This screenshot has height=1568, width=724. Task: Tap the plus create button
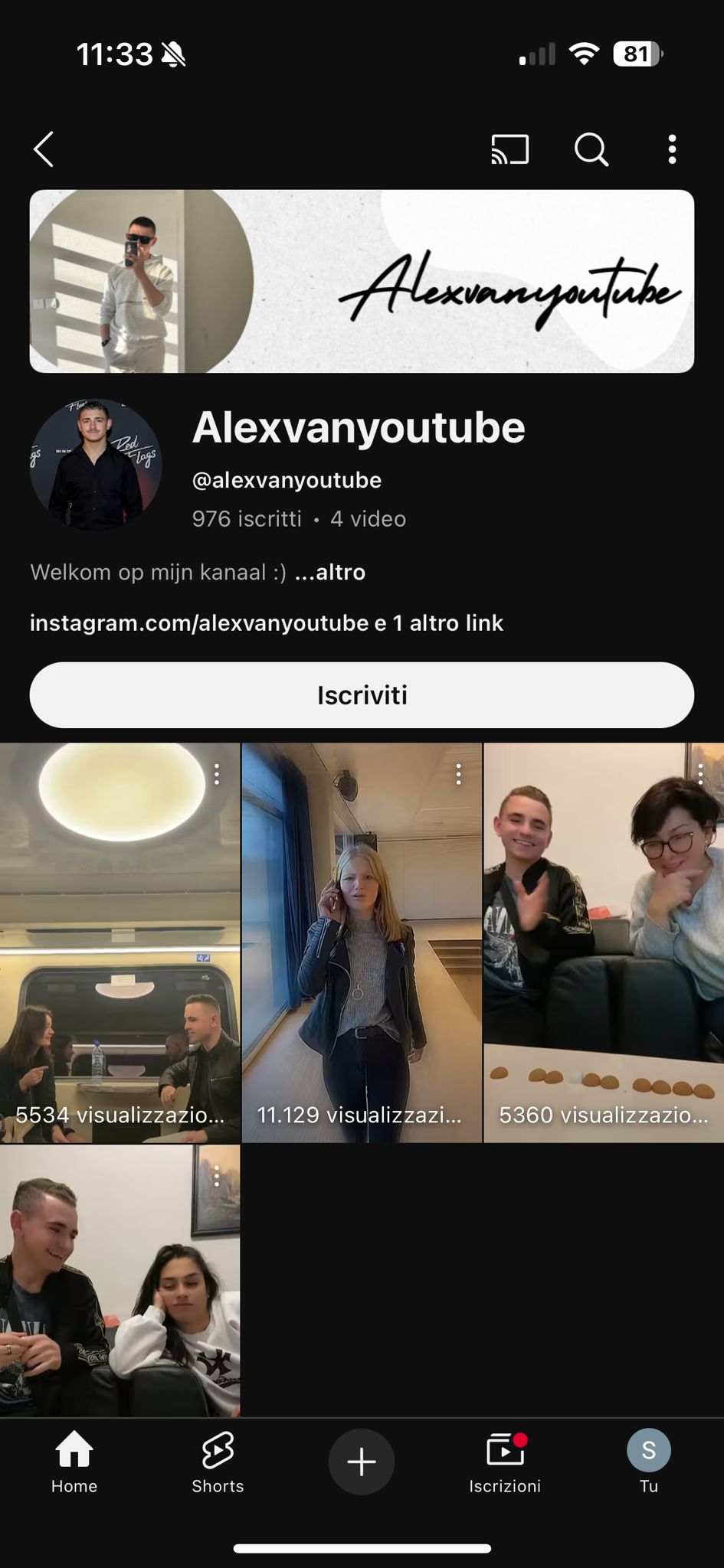point(362,1462)
